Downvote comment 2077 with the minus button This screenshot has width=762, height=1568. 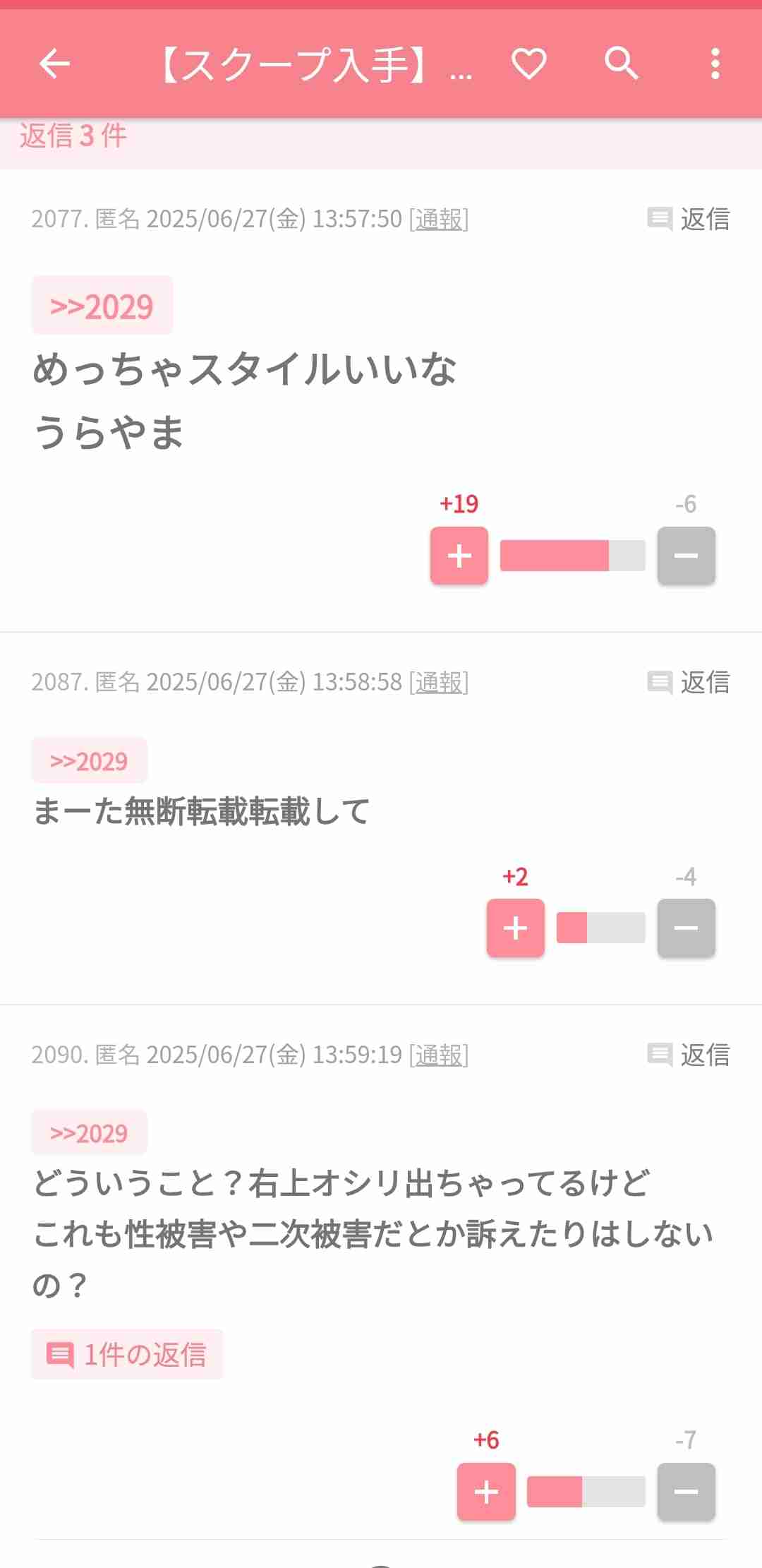tap(687, 556)
